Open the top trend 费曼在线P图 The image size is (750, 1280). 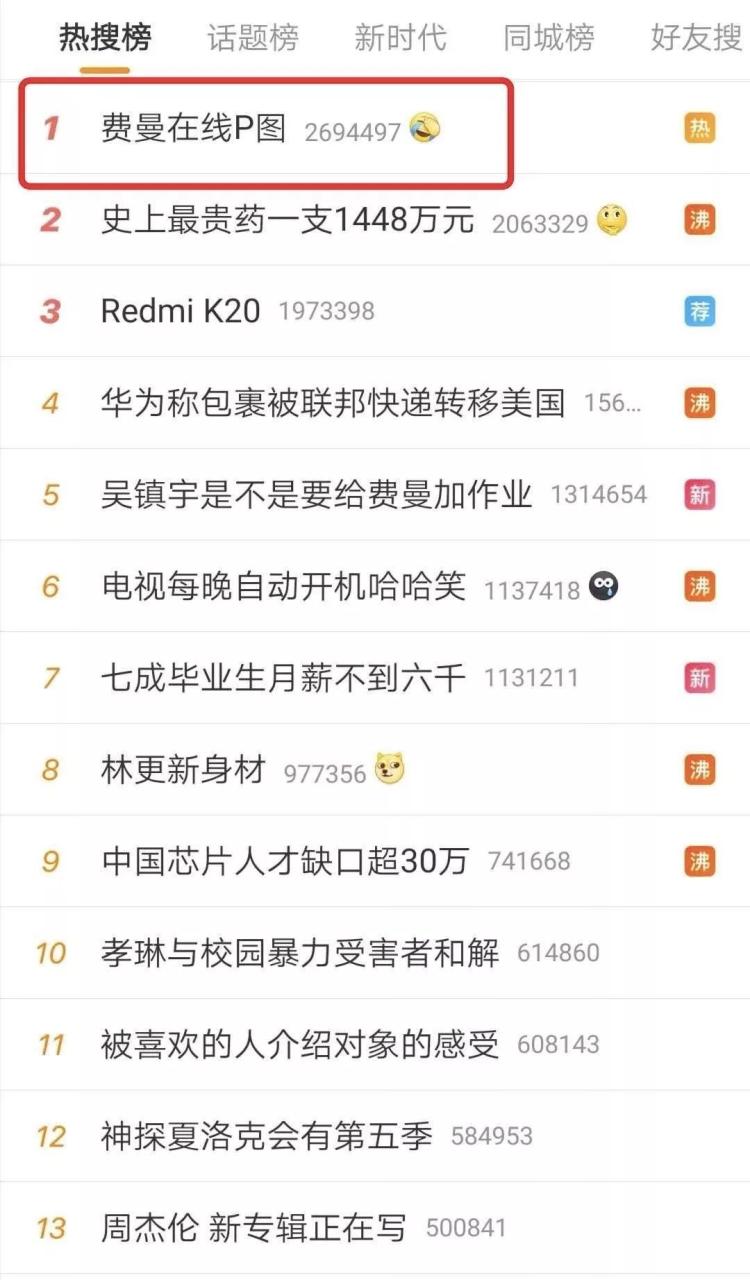[x=194, y=129]
